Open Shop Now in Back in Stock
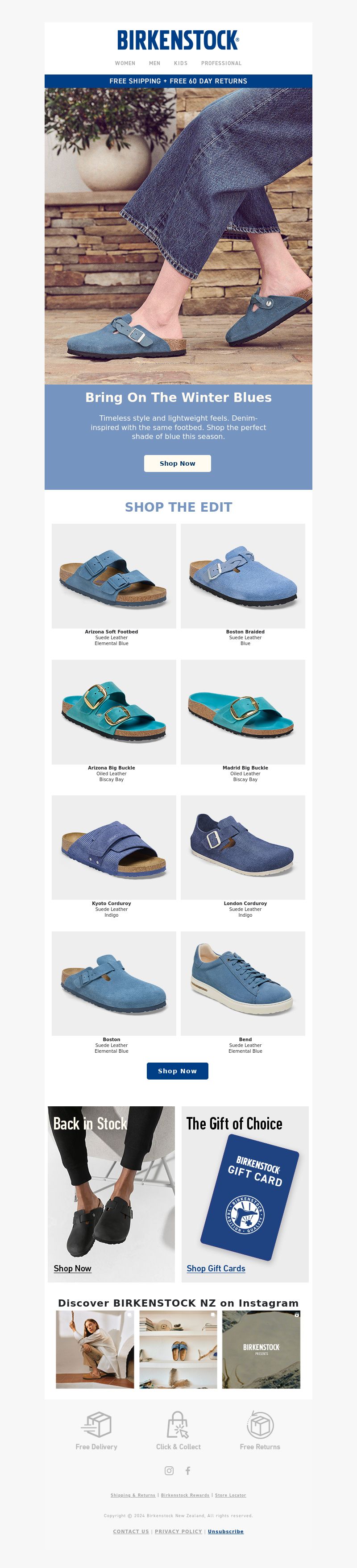Screen dimensions: 357x1568 coord(72,1268)
